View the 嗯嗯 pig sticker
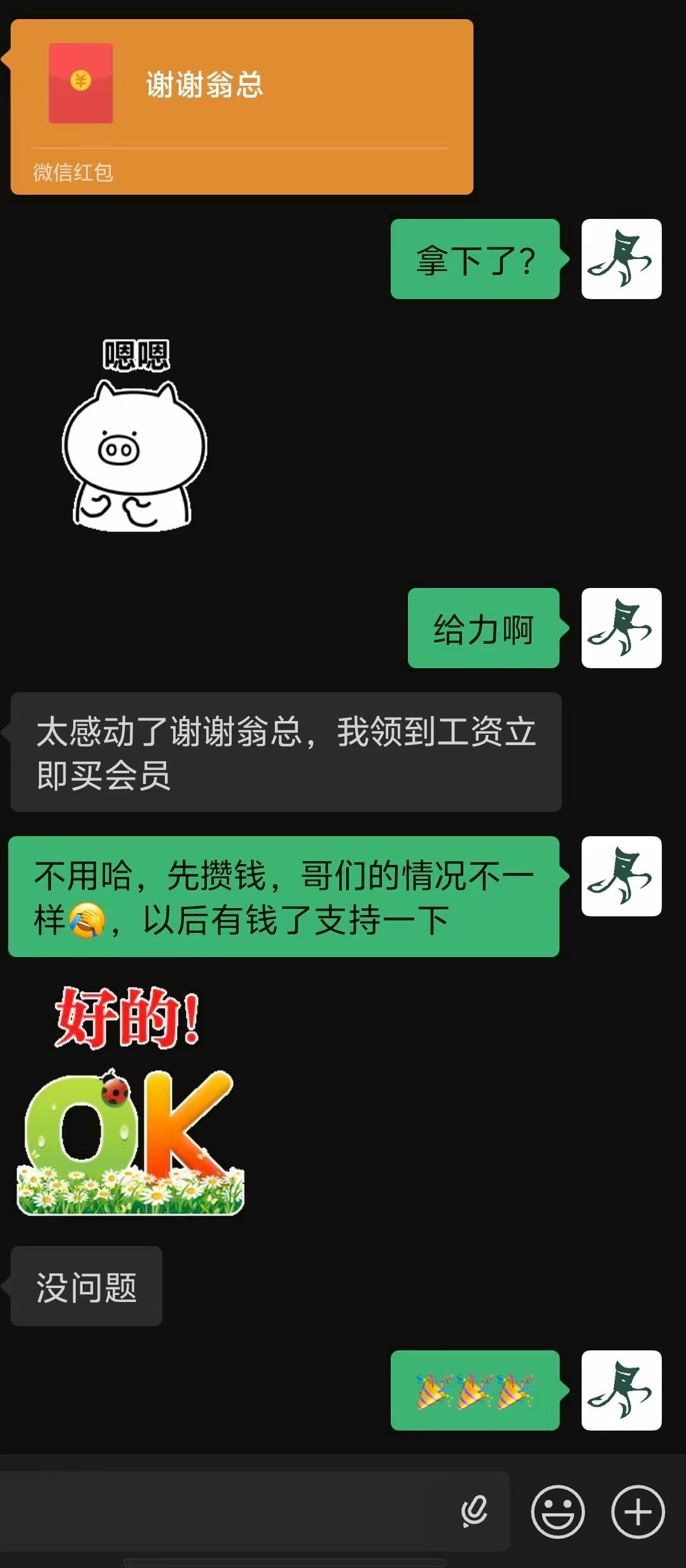Image resolution: width=686 pixels, height=1568 pixels. tap(135, 436)
